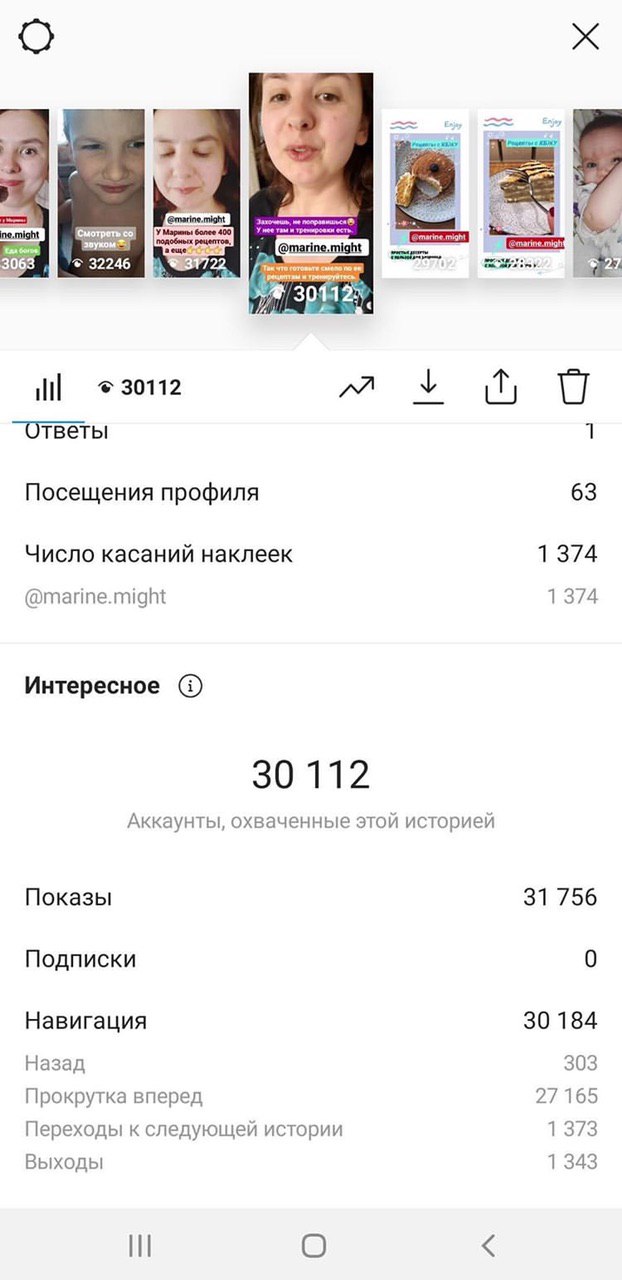The height and width of the screenshot is (1280, 622).
Task: Go to home via system navigation bar
Action: point(314,1245)
